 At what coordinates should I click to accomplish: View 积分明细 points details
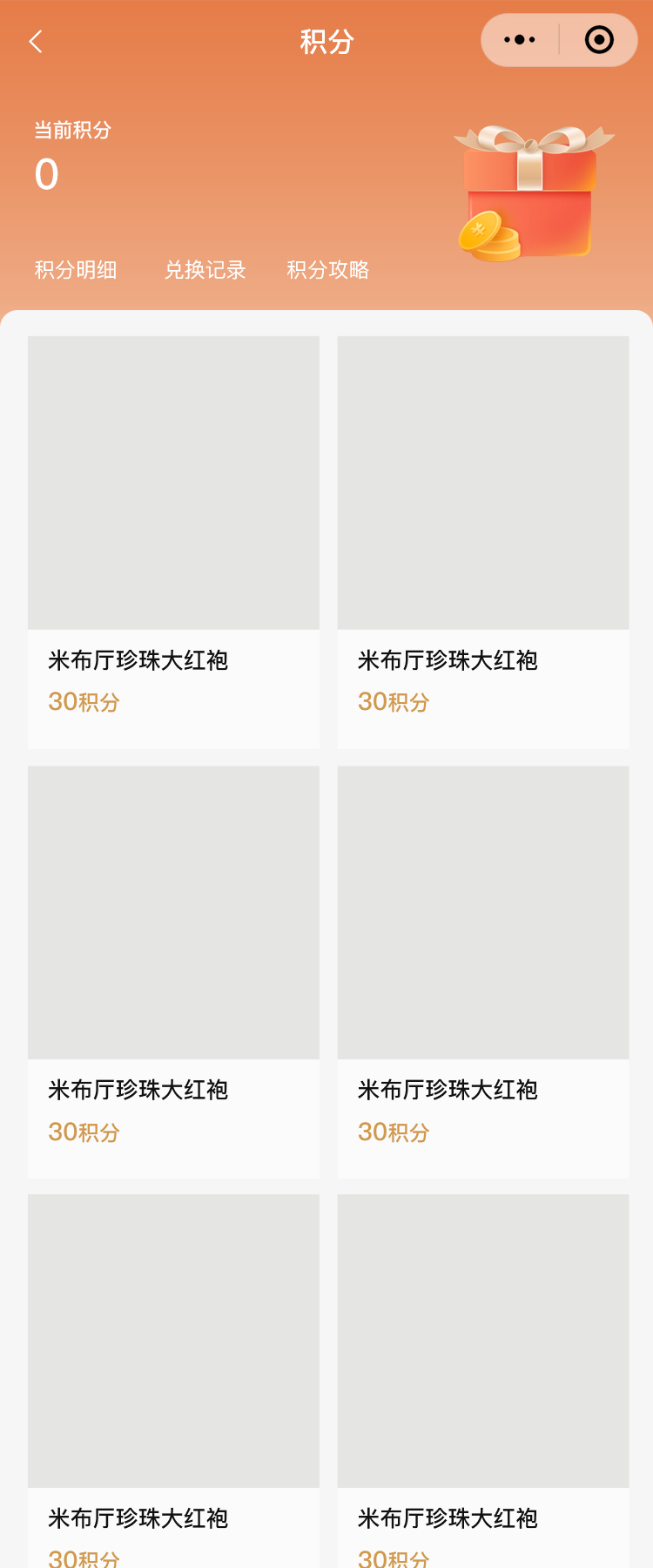(76, 270)
